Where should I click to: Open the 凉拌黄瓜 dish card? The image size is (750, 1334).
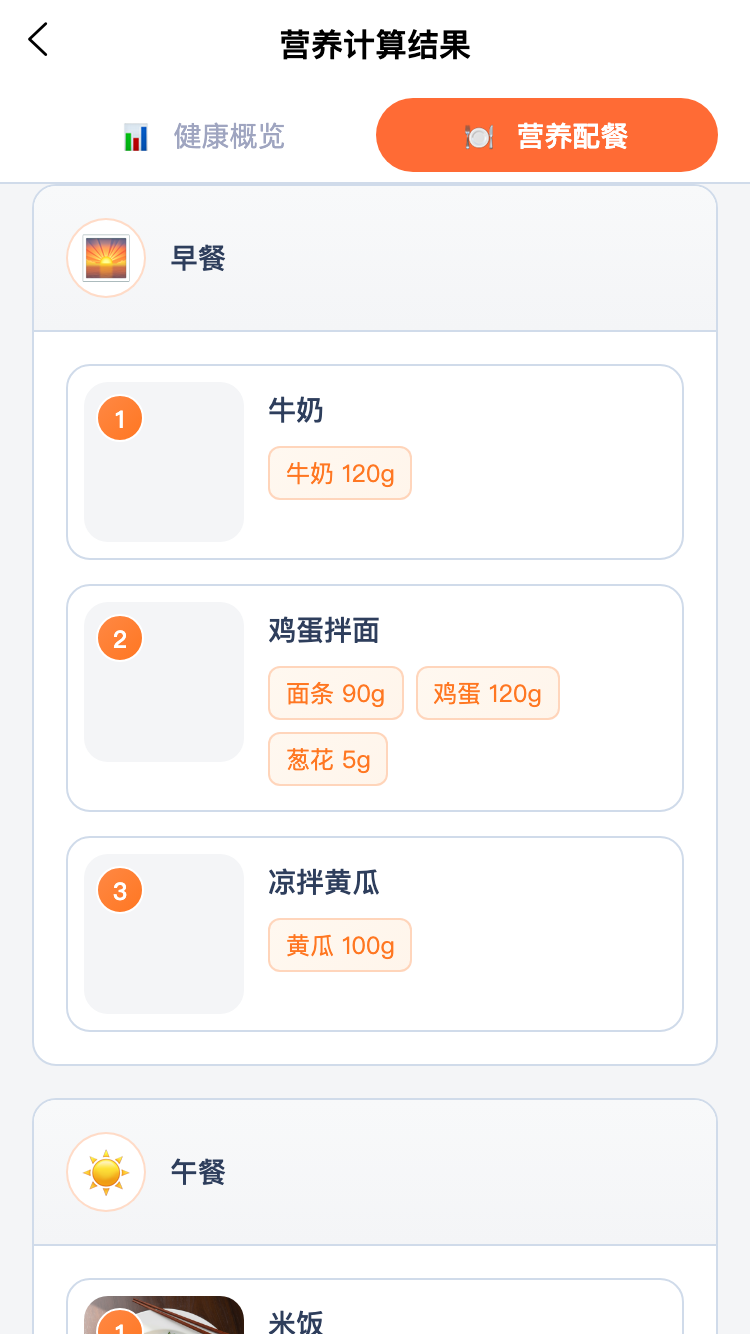[374, 933]
